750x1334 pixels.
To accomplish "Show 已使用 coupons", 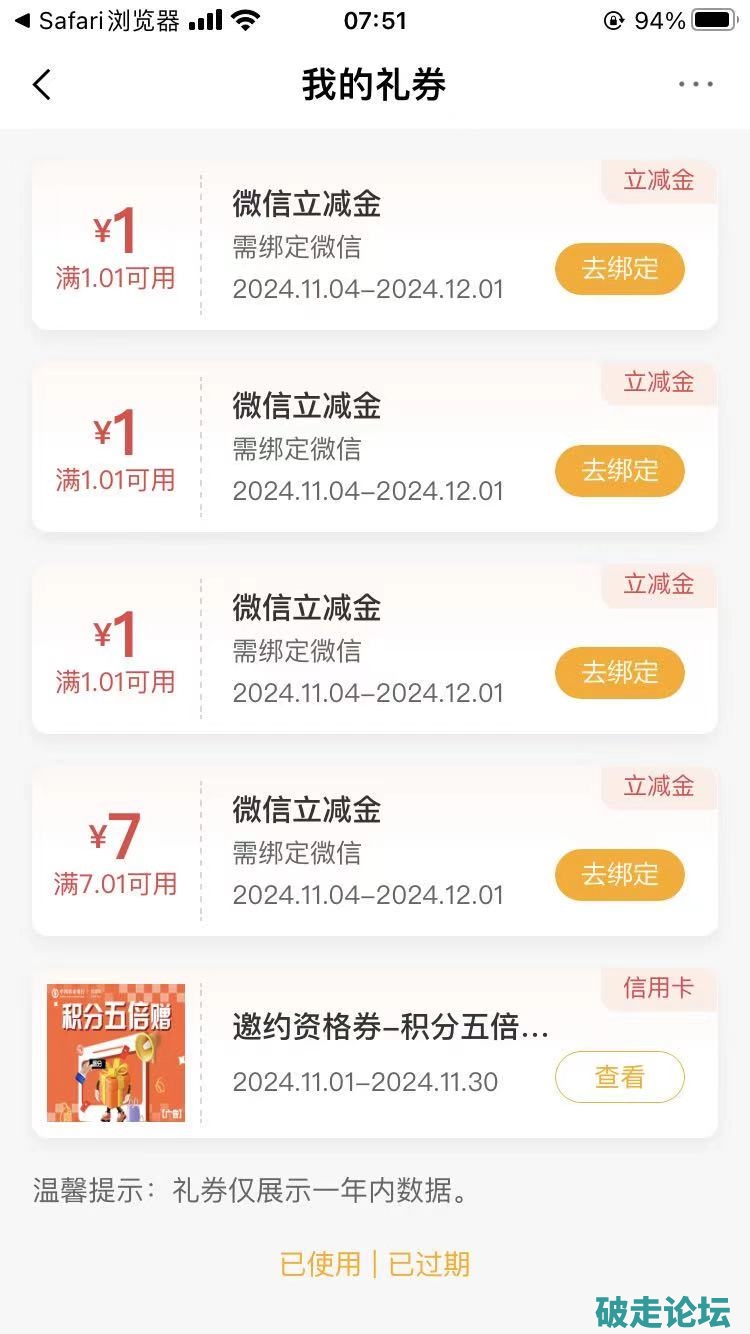I will pos(320,1264).
